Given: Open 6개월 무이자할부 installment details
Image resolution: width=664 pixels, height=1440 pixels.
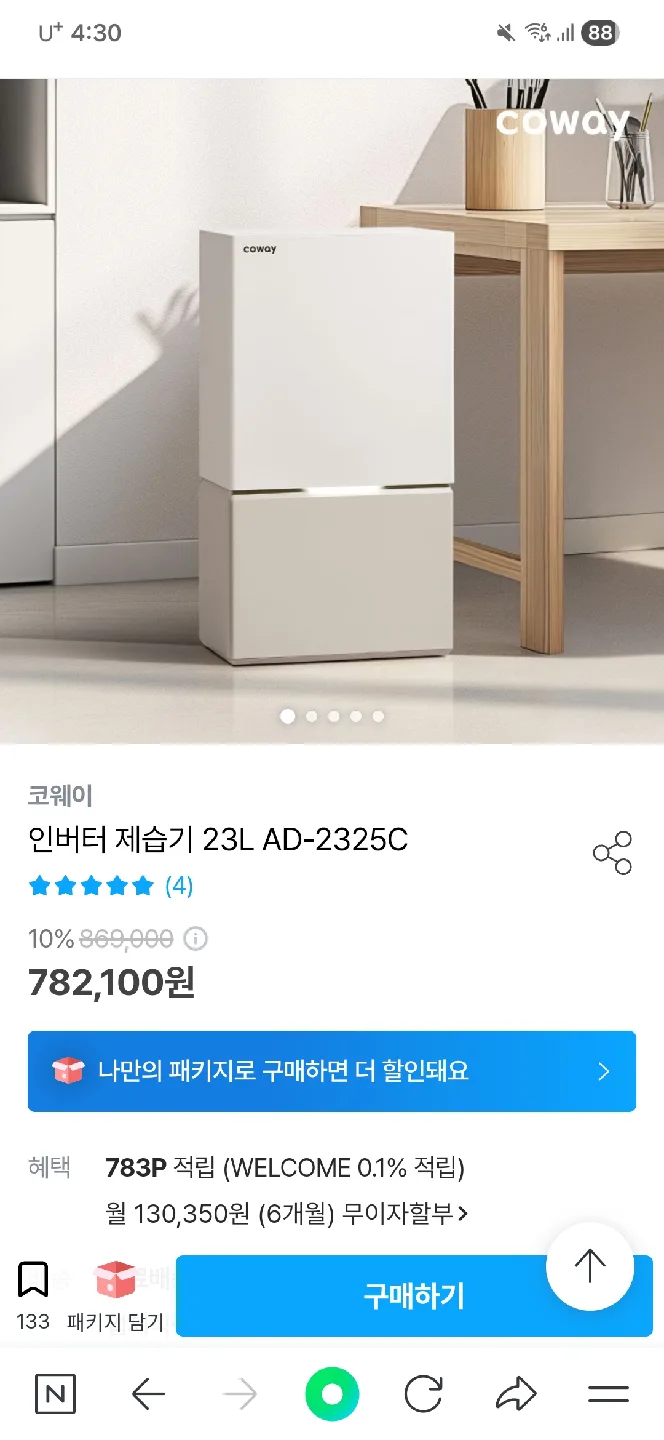Looking at the screenshot, I should tap(287, 1214).
